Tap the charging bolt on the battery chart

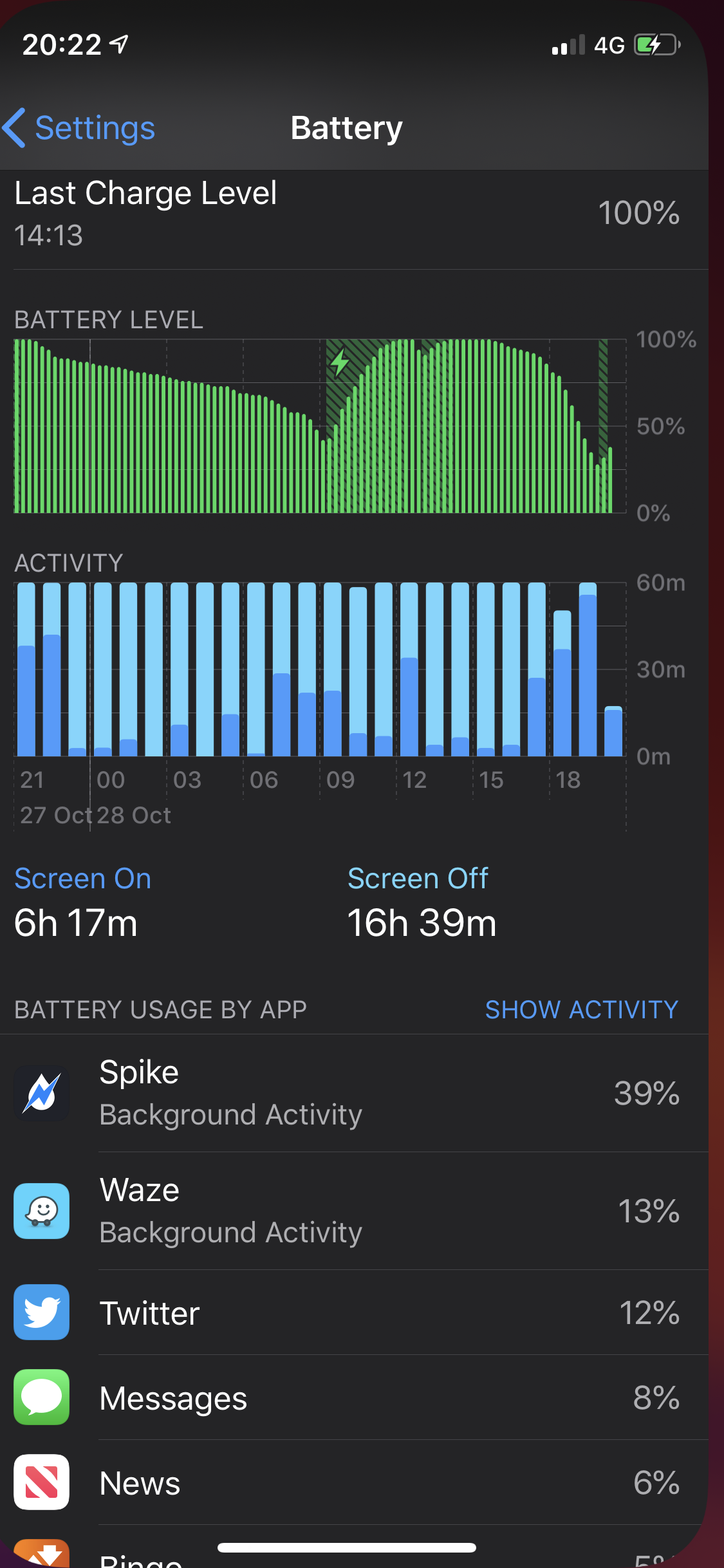coord(340,362)
